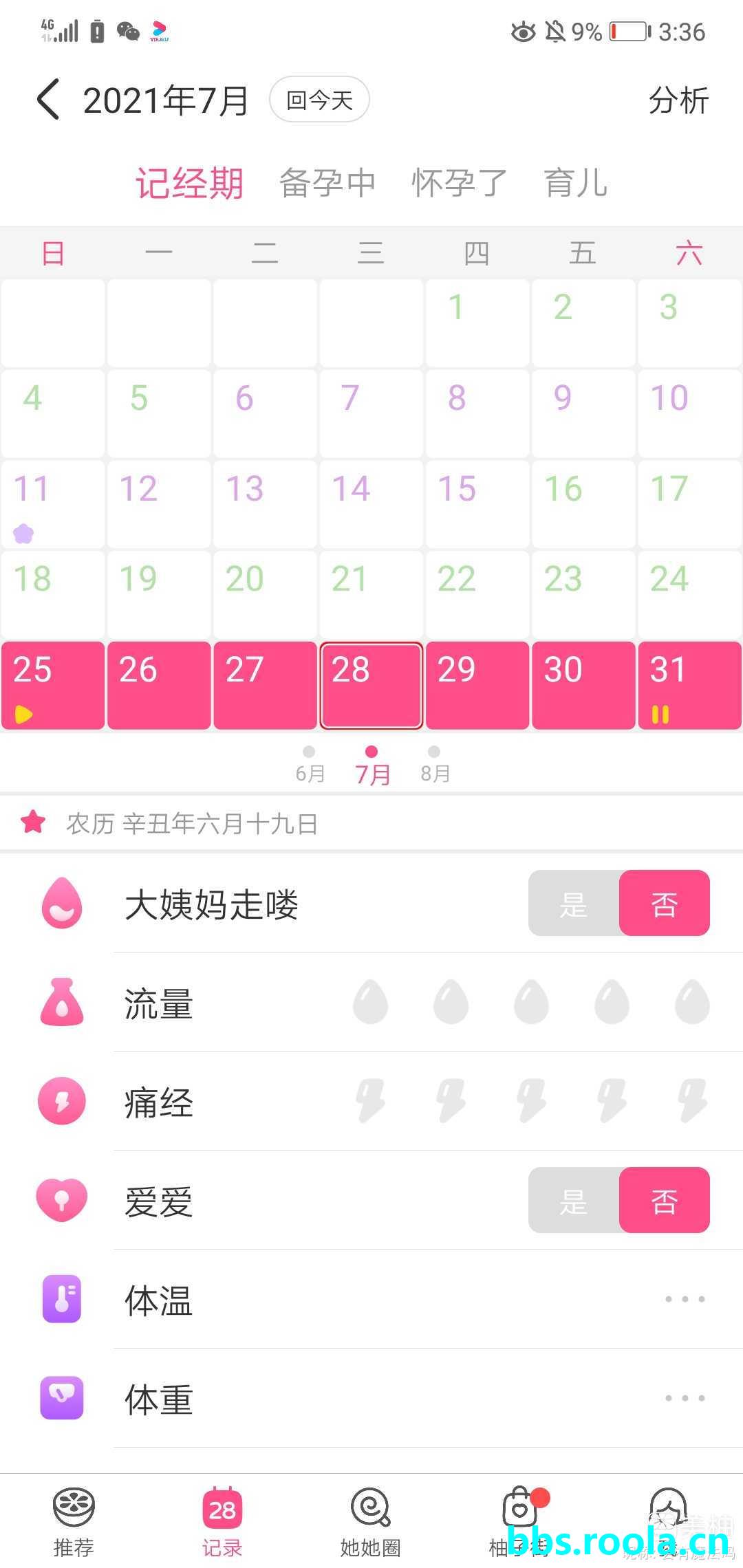Open the 柚子街 shopping tab
Viewport: 743px width, 1568px height.
520,1521
